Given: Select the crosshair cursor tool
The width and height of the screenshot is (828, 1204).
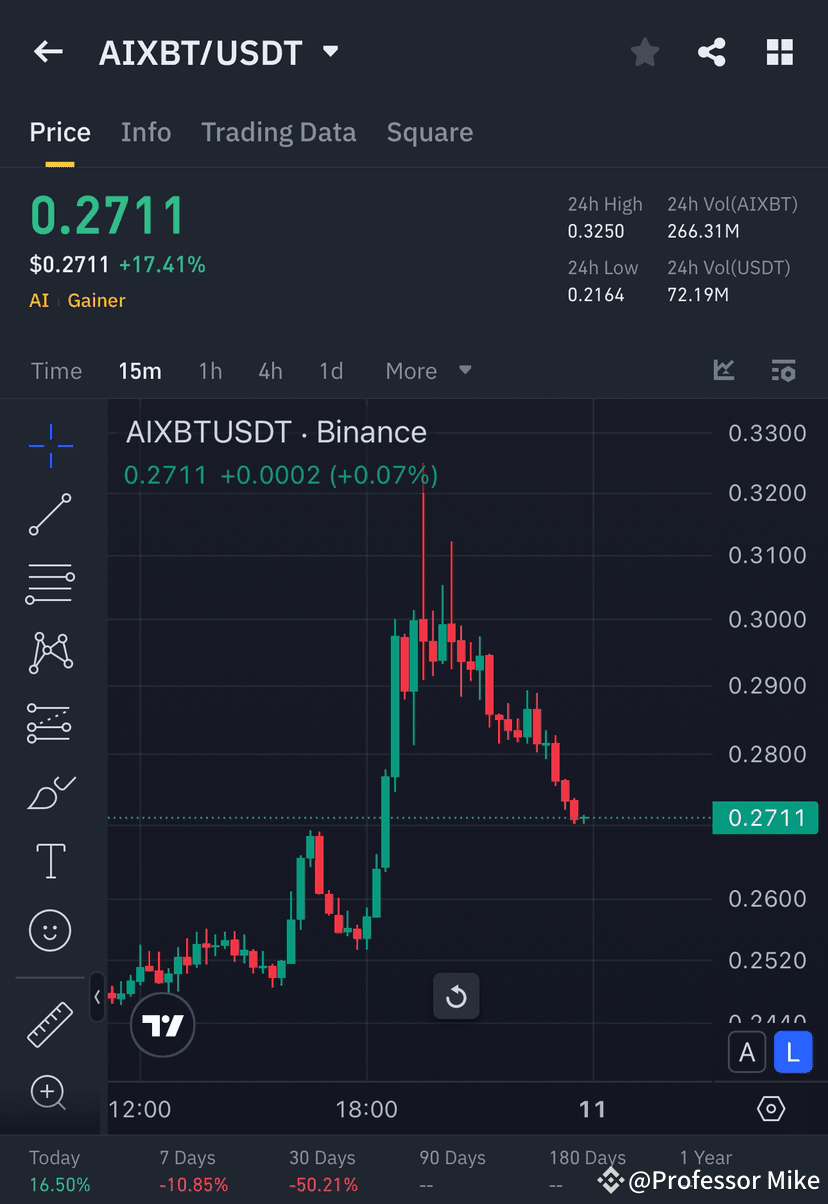Looking at the screenshot, I should point(49,447).
